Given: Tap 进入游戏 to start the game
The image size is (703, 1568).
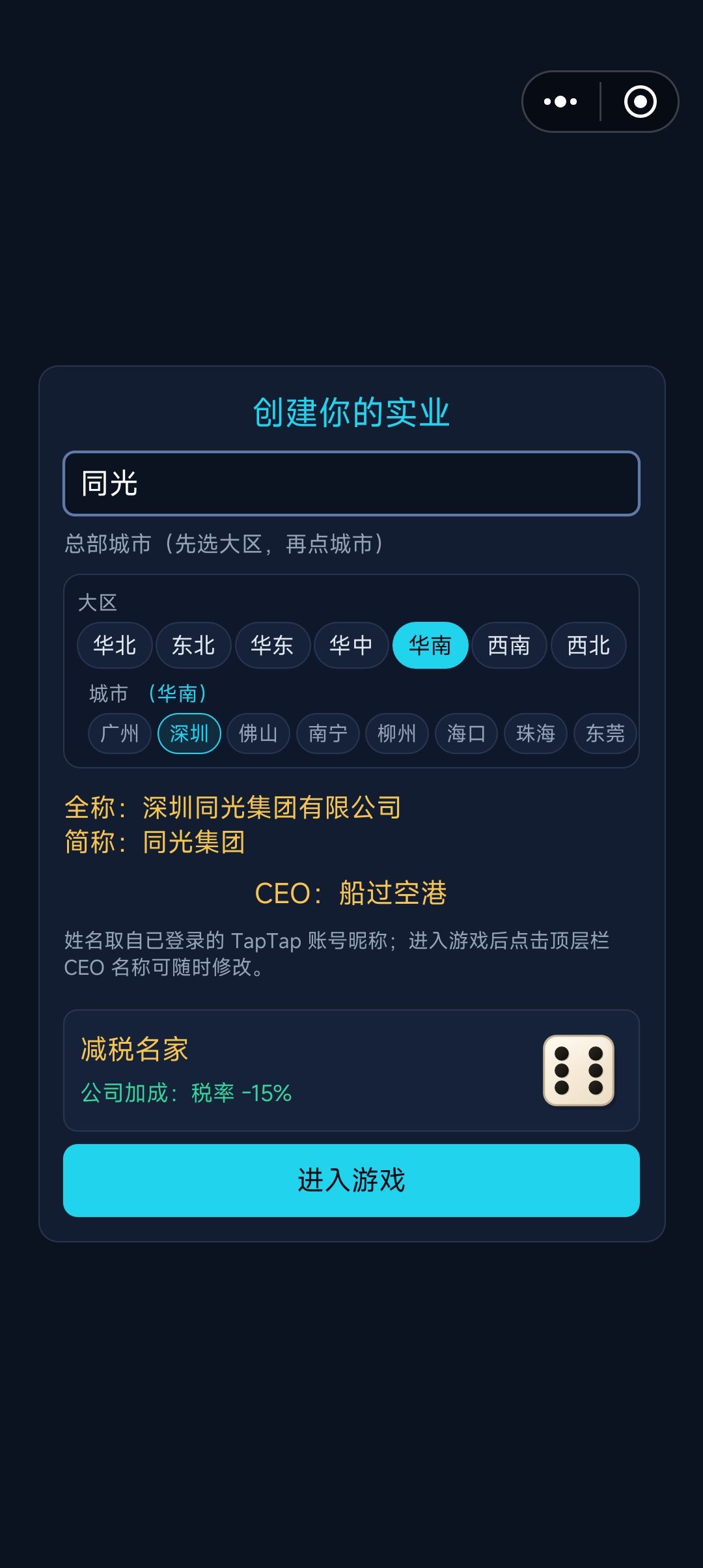Looking at the screenshot, I should coord(351,1181).
